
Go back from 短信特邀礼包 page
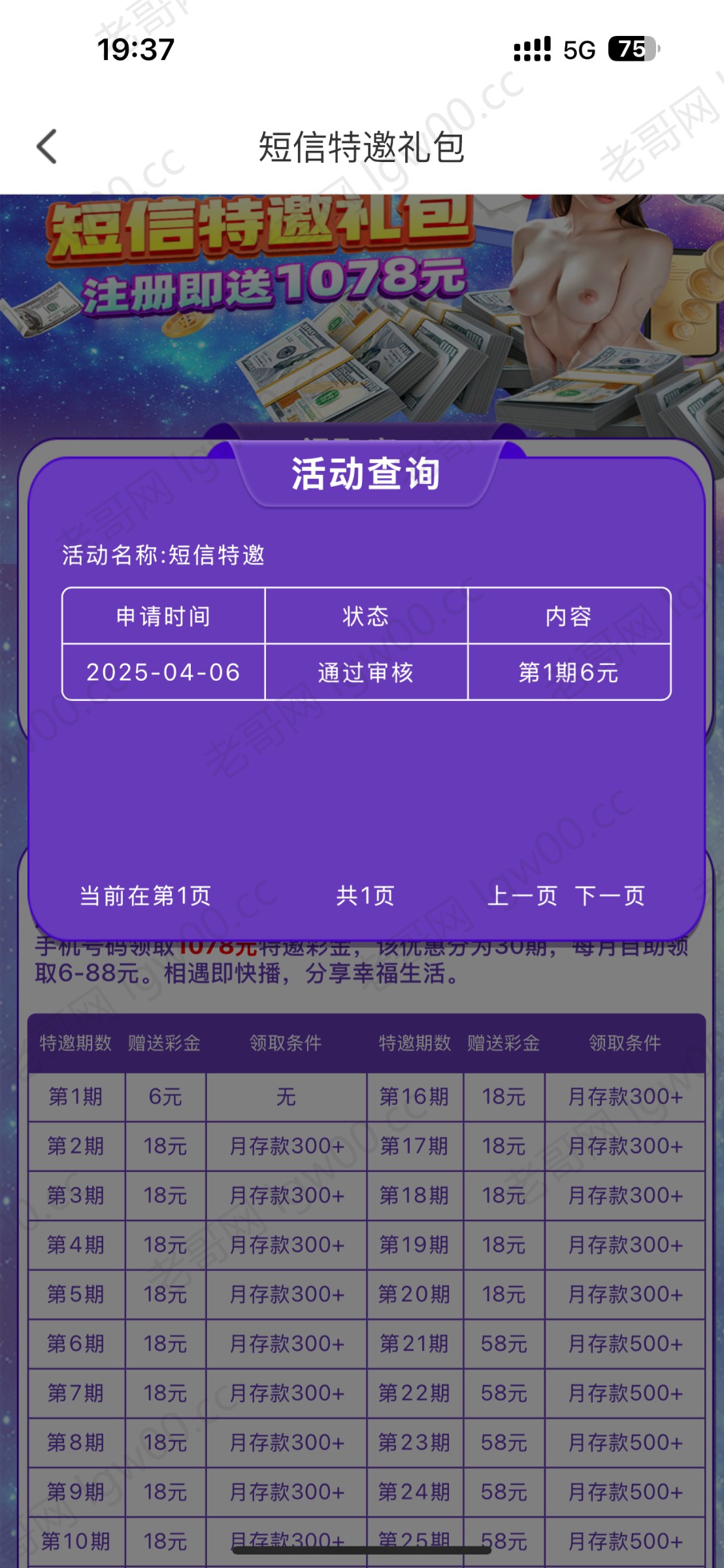(47, 146)
